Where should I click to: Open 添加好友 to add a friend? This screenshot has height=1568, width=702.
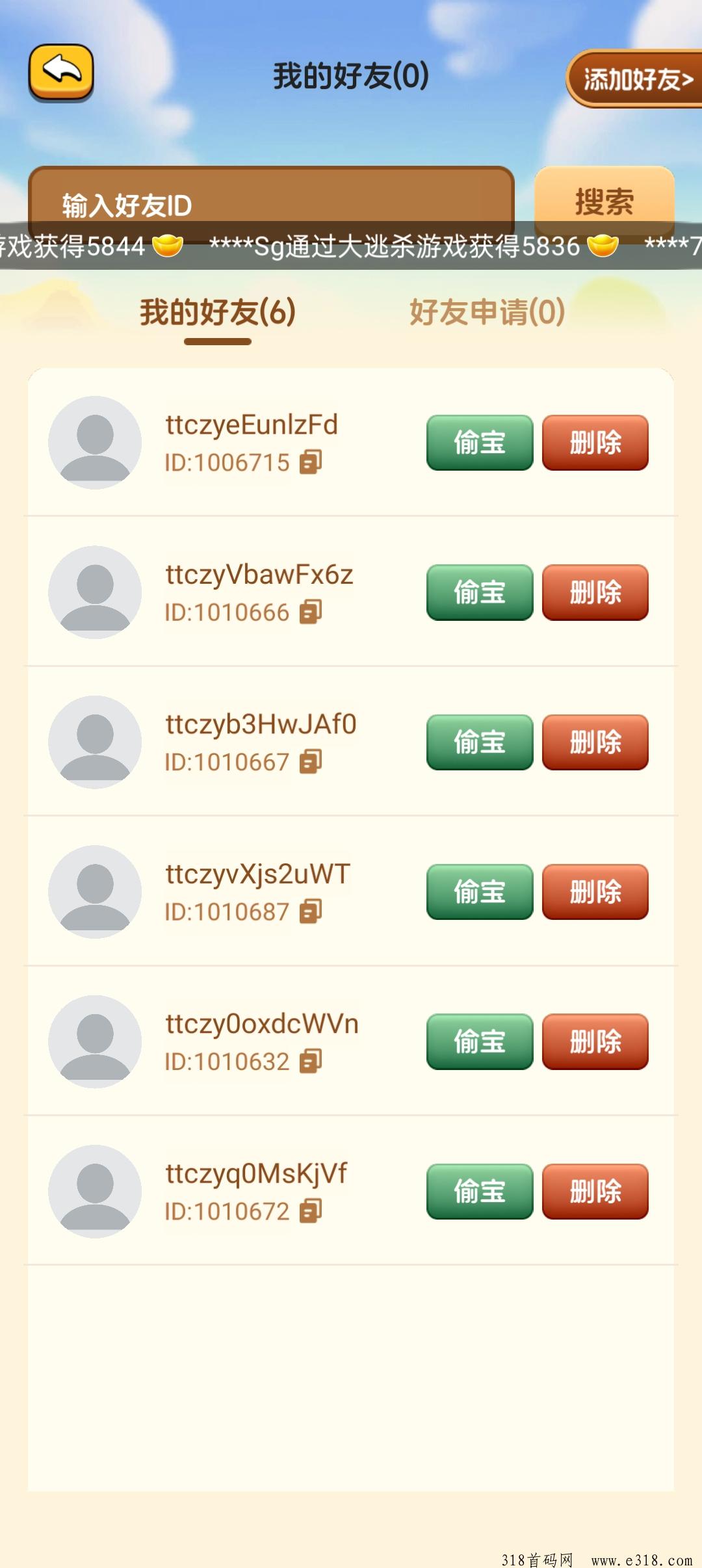click(x=635, y=79)
